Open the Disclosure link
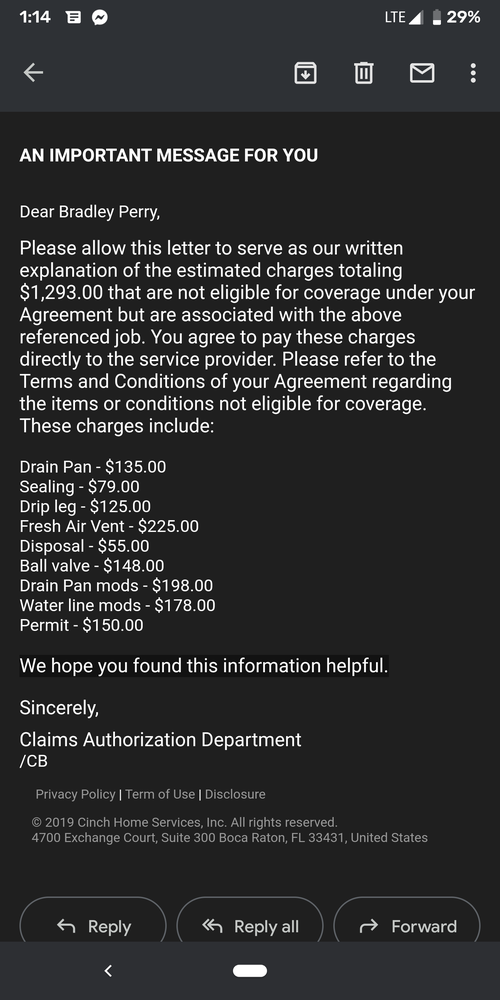Image resolution: width=500 pixels, height=1000 pixels. [x=235, y=794]
